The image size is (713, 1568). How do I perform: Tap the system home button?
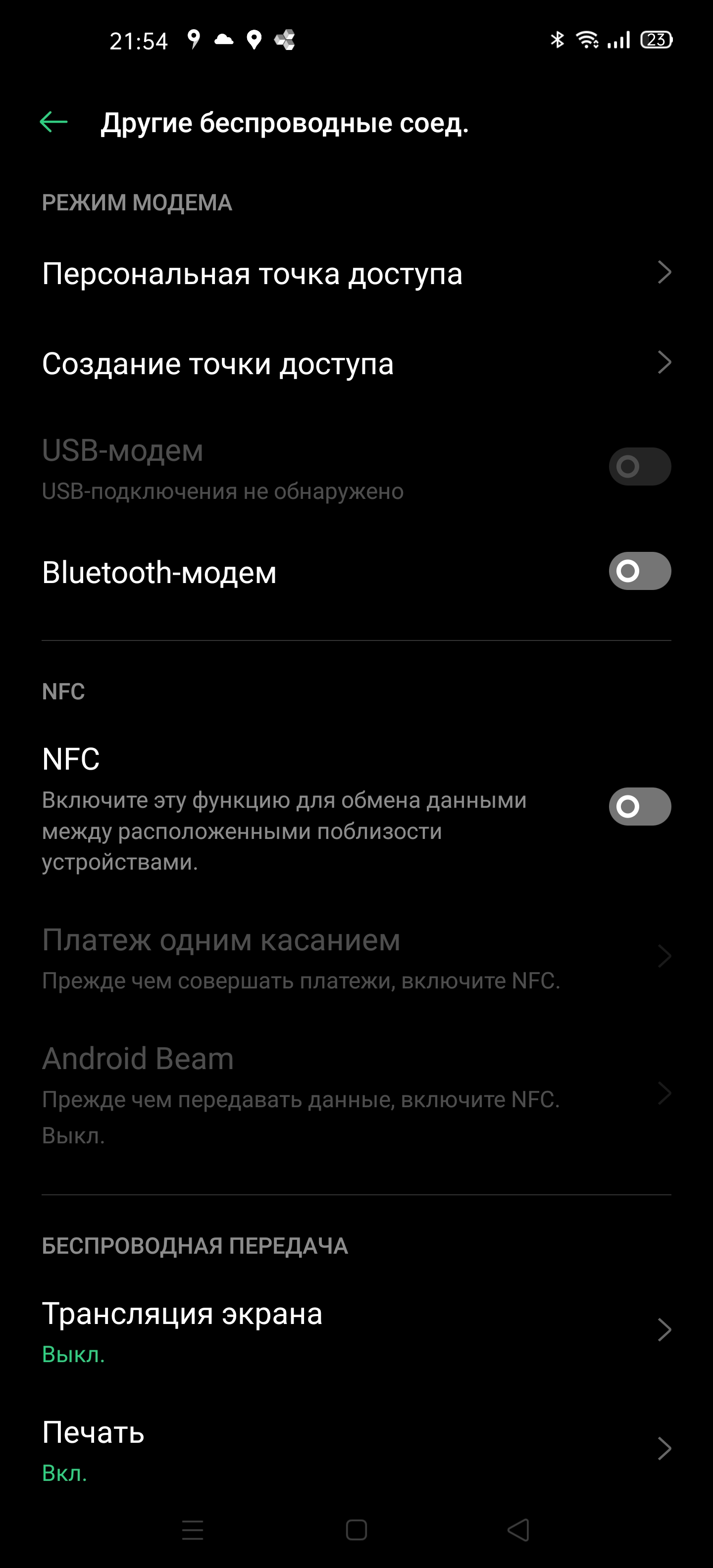pyautogui.click(x=356, y=1530)
